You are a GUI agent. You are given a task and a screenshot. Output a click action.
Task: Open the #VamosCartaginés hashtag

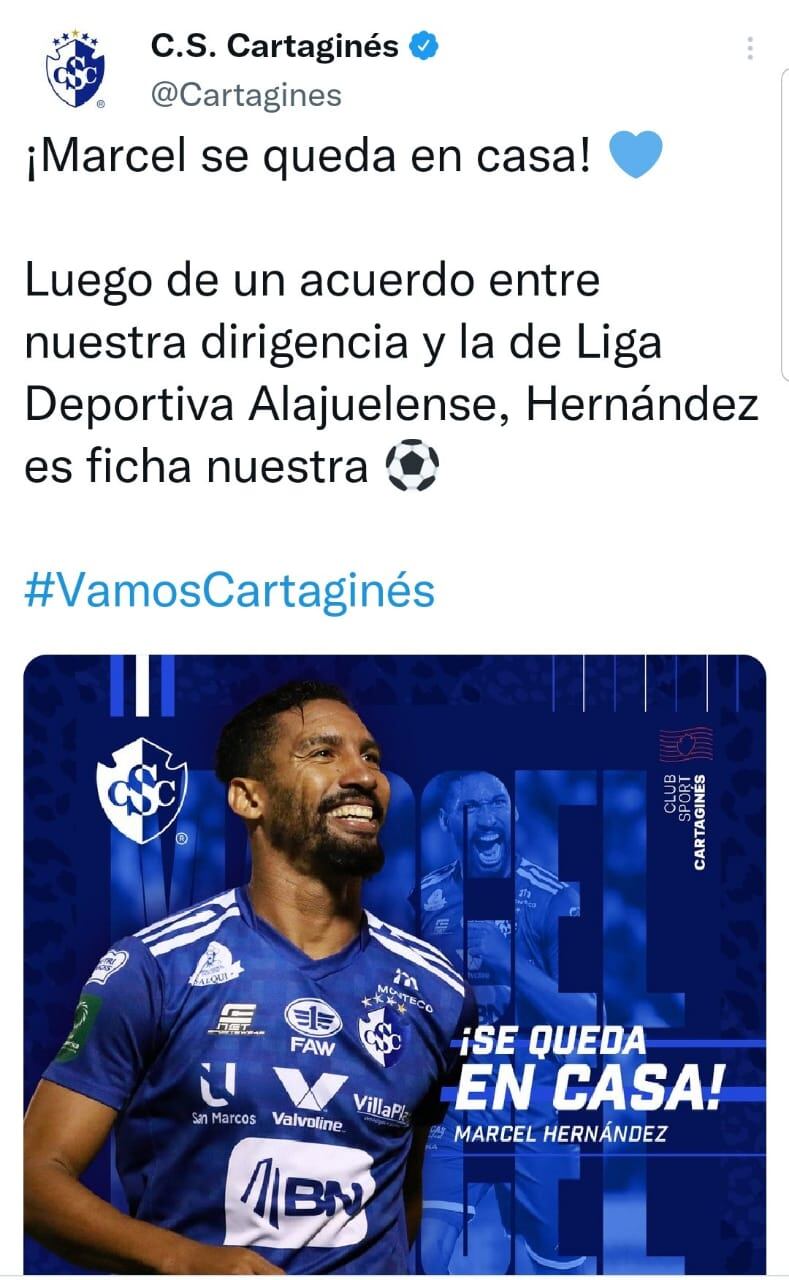tap(229, 590)
